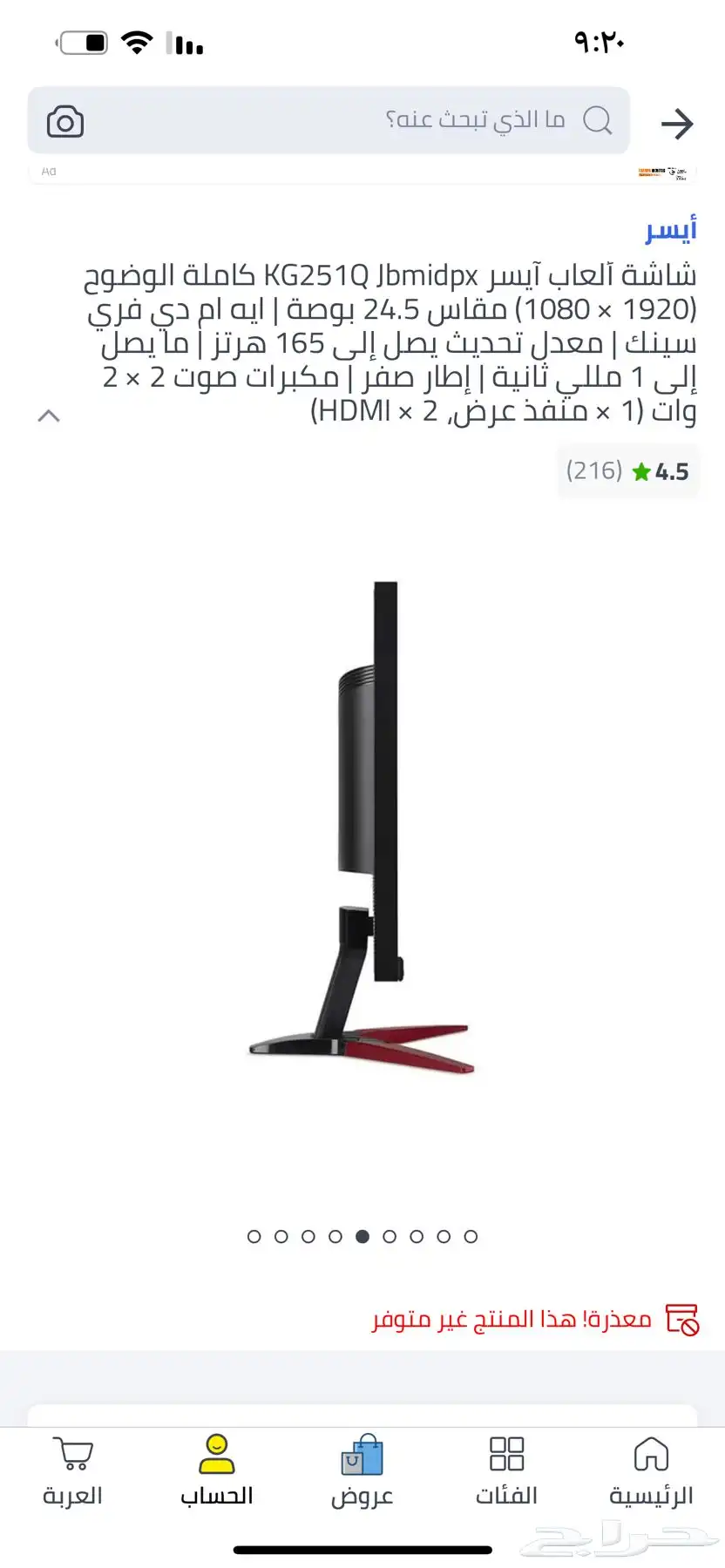Open العربة cart tab
Image resolution: width=725 pixels, height=1568 pixels.
72,1472
